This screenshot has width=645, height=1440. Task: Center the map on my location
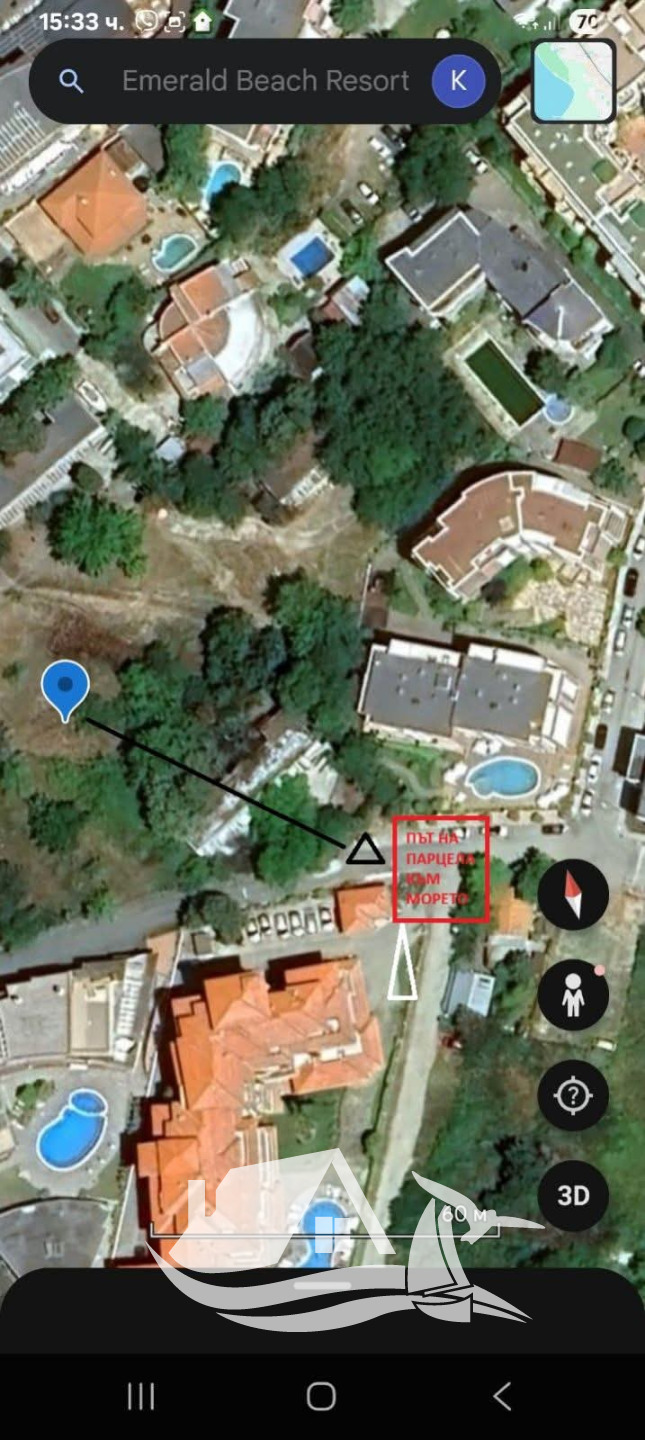click(x=573, y=1096)
